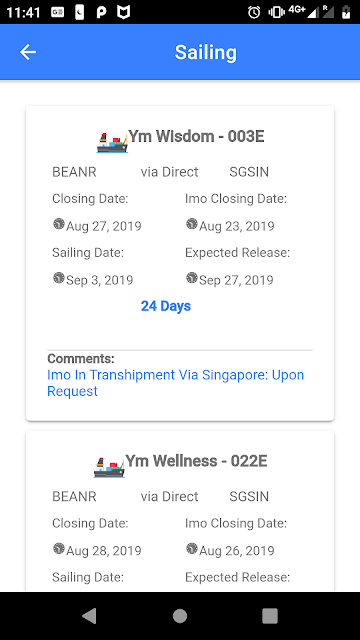Tap the system home button
Image resolution: width=360 pixels, height=640 pixels.
coord(180,616)
